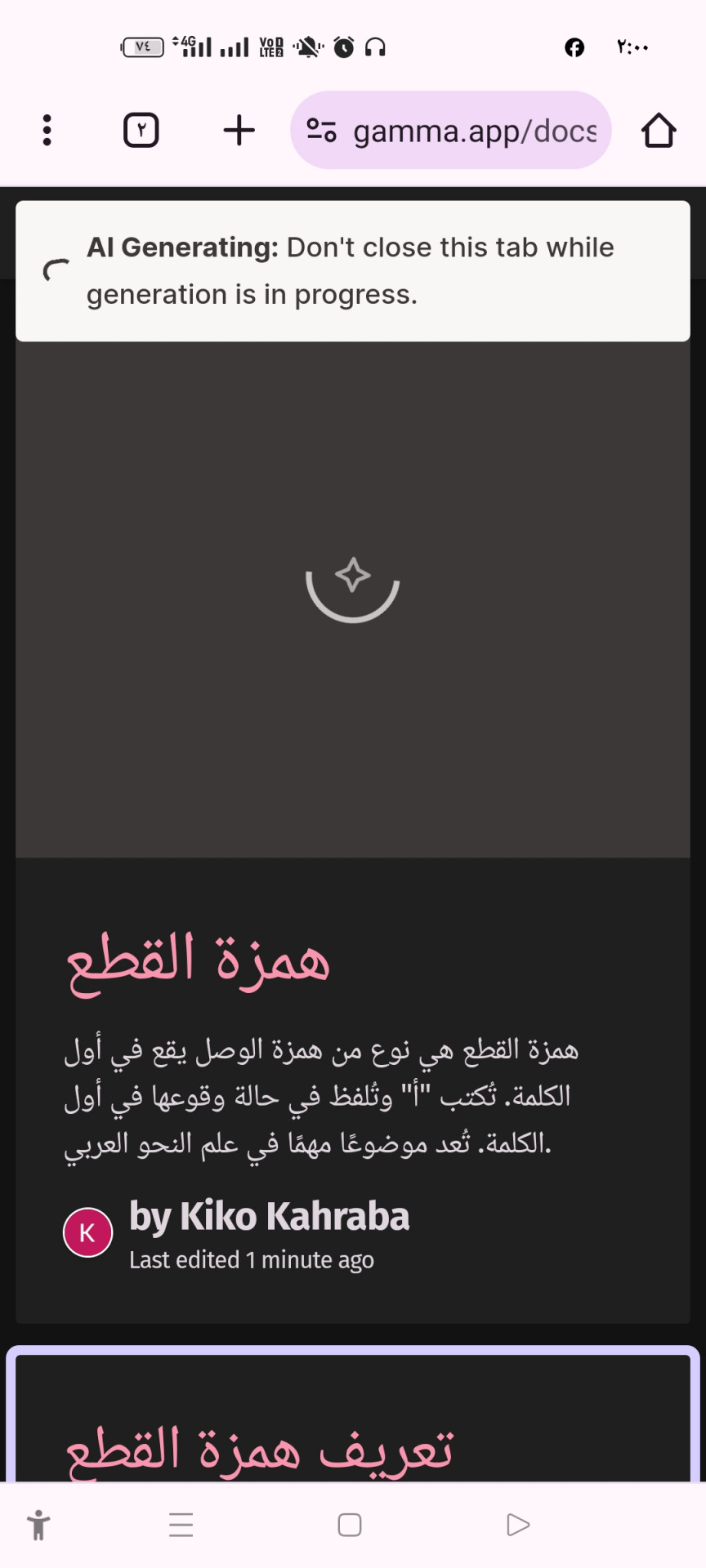
Task: Go to the browser home page
Action: pos(659,130)
